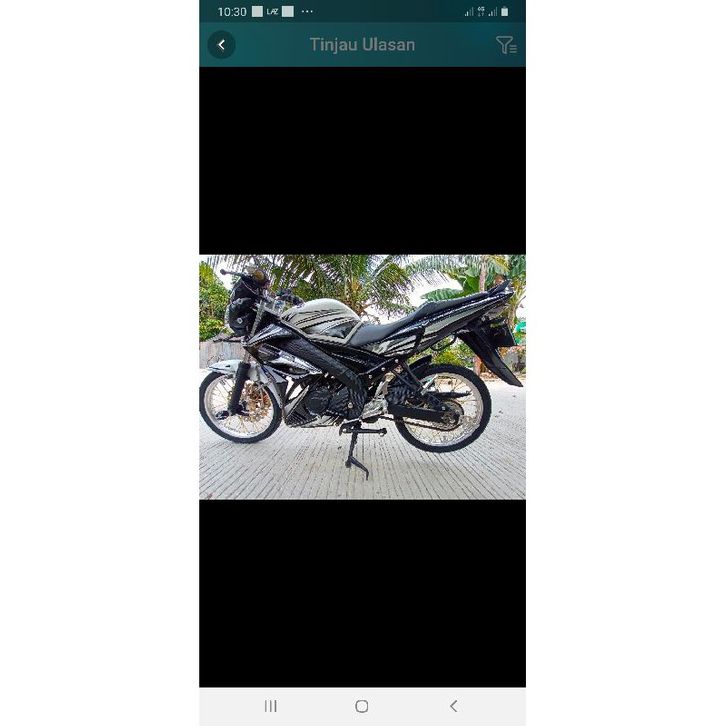Screen dimensions: 726x726
Task: Open recent apps from navigation bar
Action: pos(271,706)
